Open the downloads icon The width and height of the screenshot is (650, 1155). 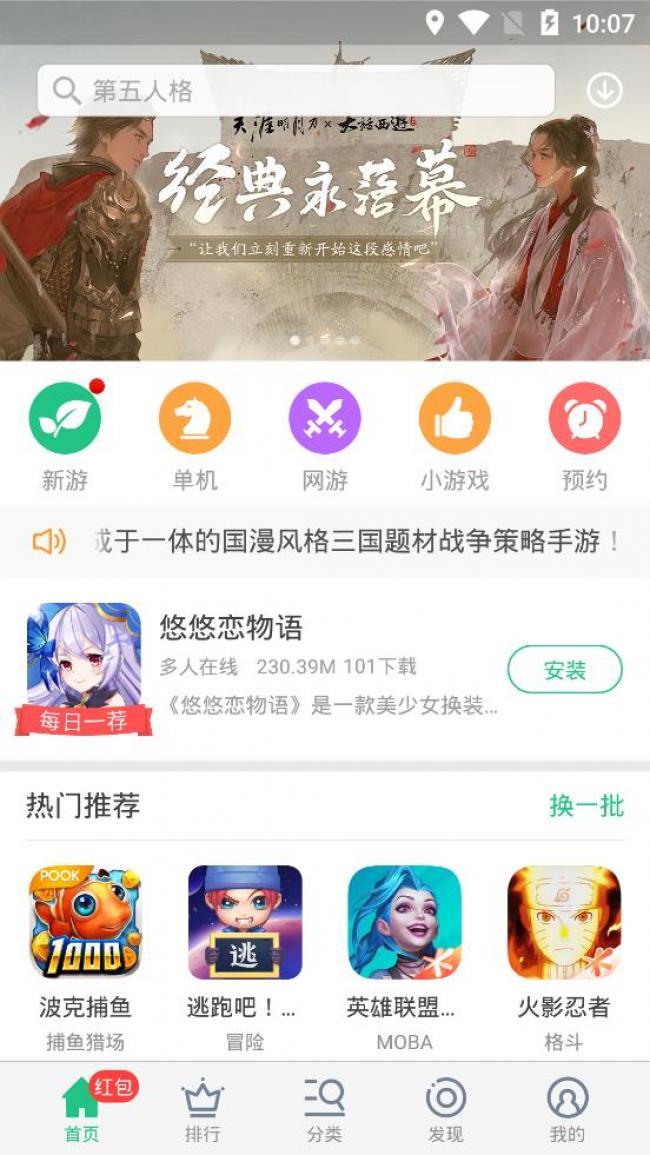(x=604, y=91)
